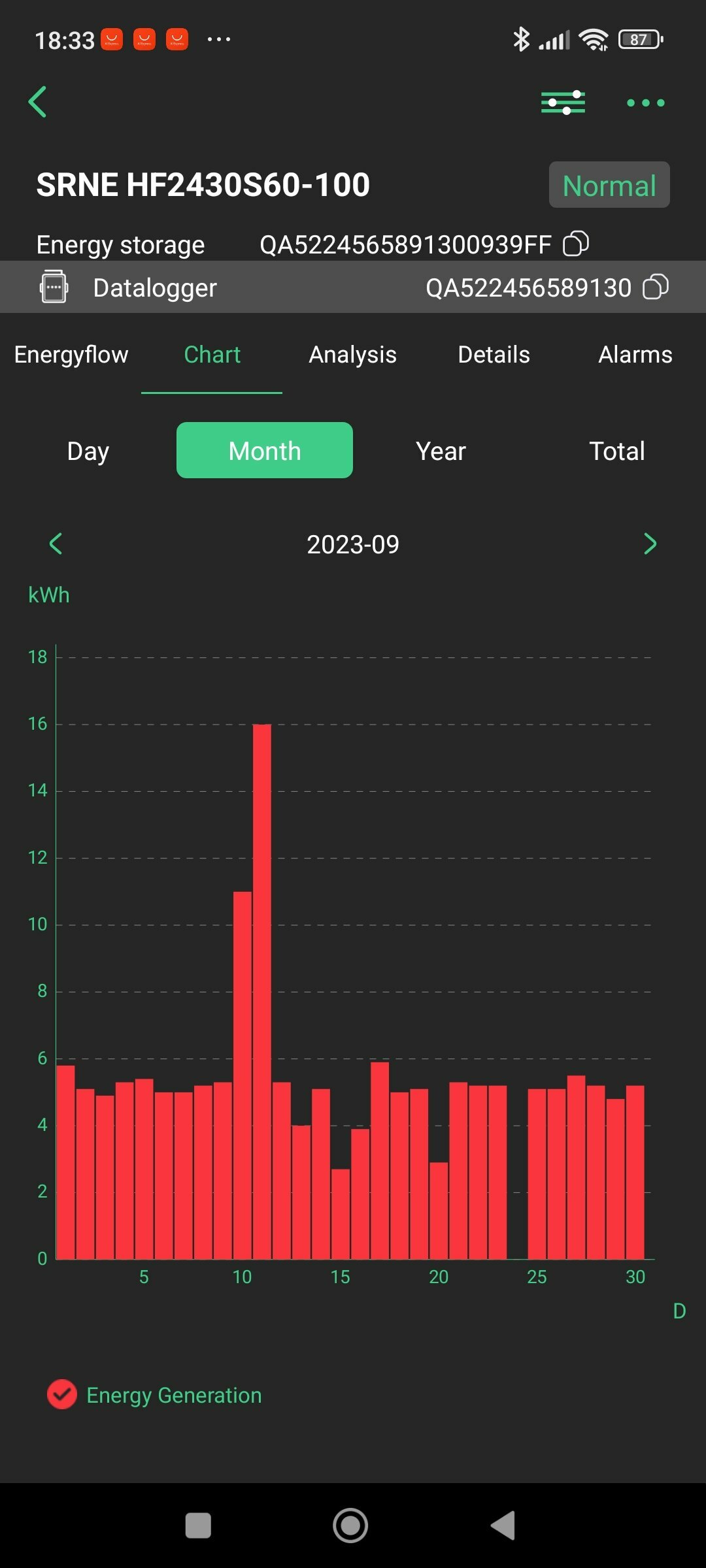
Task: Select the Year chart range
Action: (x=441, y=451)
